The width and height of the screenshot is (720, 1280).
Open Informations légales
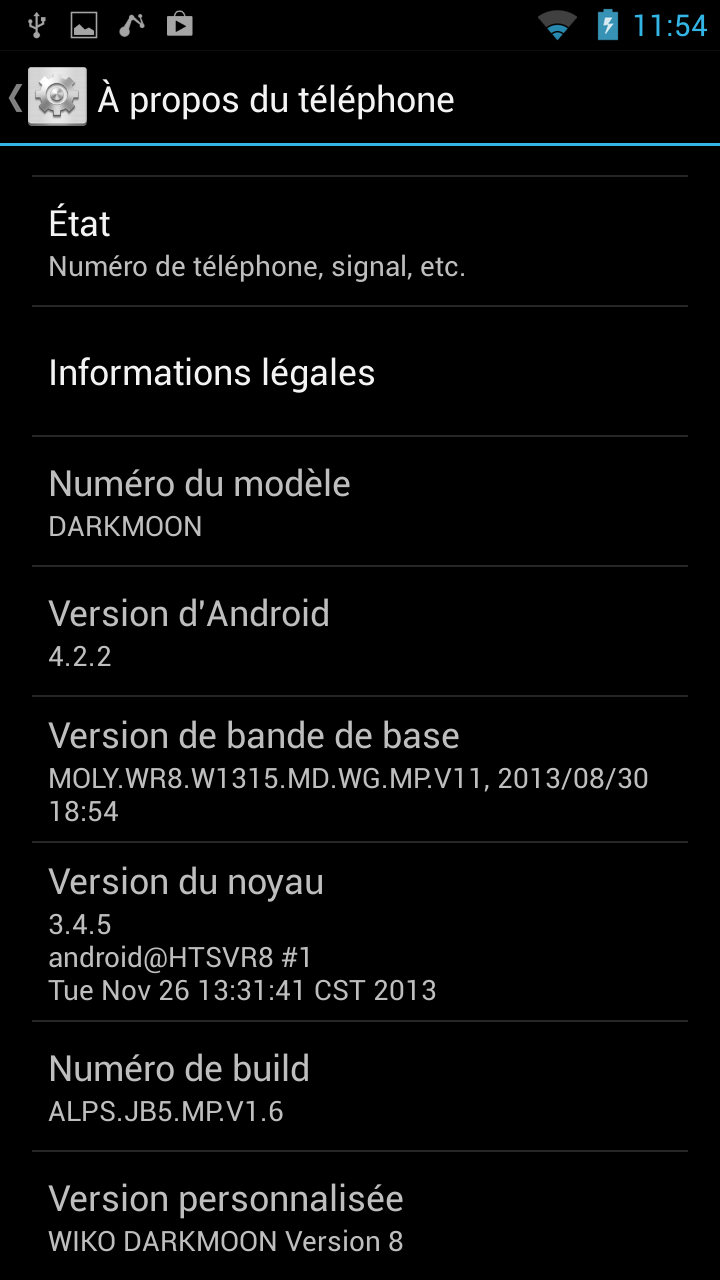click(x=360, y=372)
